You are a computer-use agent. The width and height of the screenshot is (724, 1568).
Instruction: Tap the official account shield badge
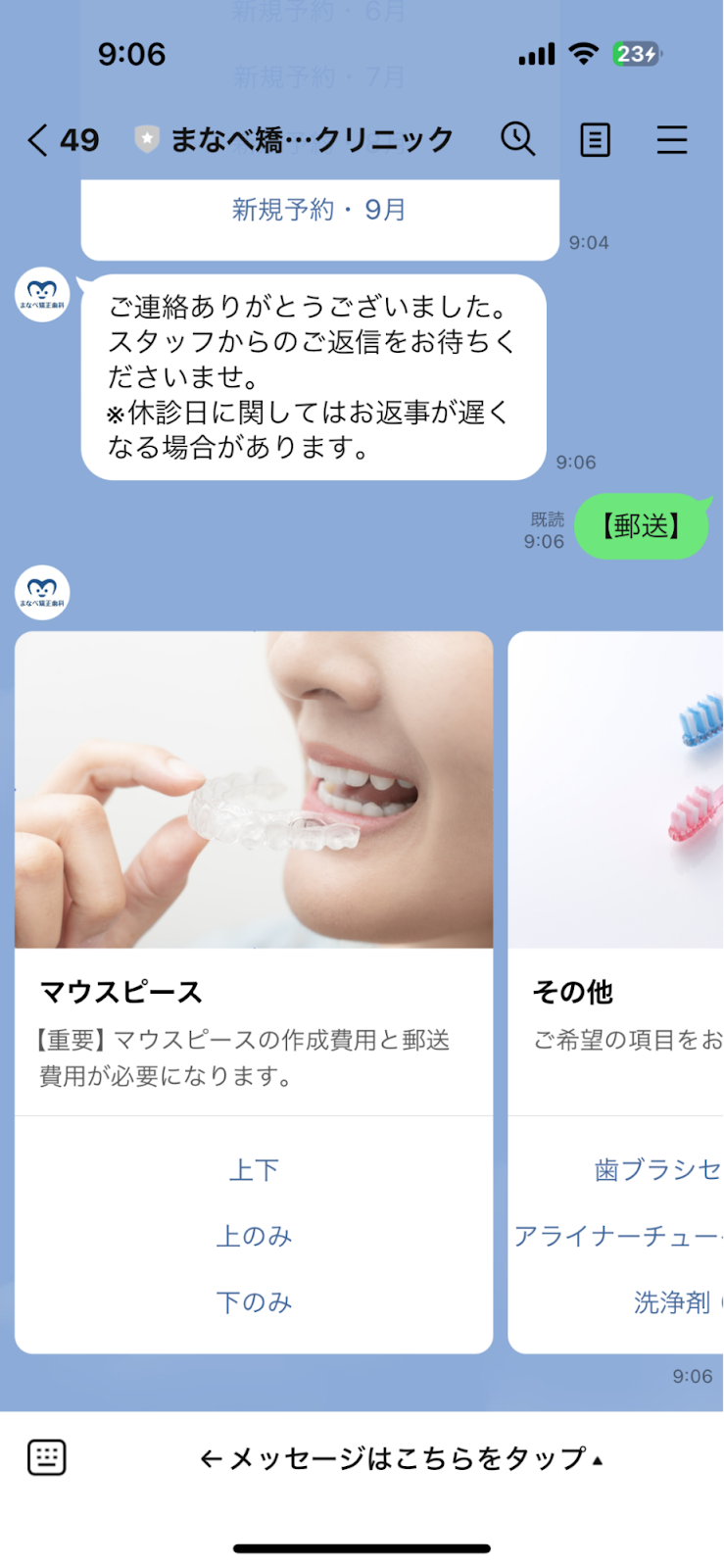145,138
